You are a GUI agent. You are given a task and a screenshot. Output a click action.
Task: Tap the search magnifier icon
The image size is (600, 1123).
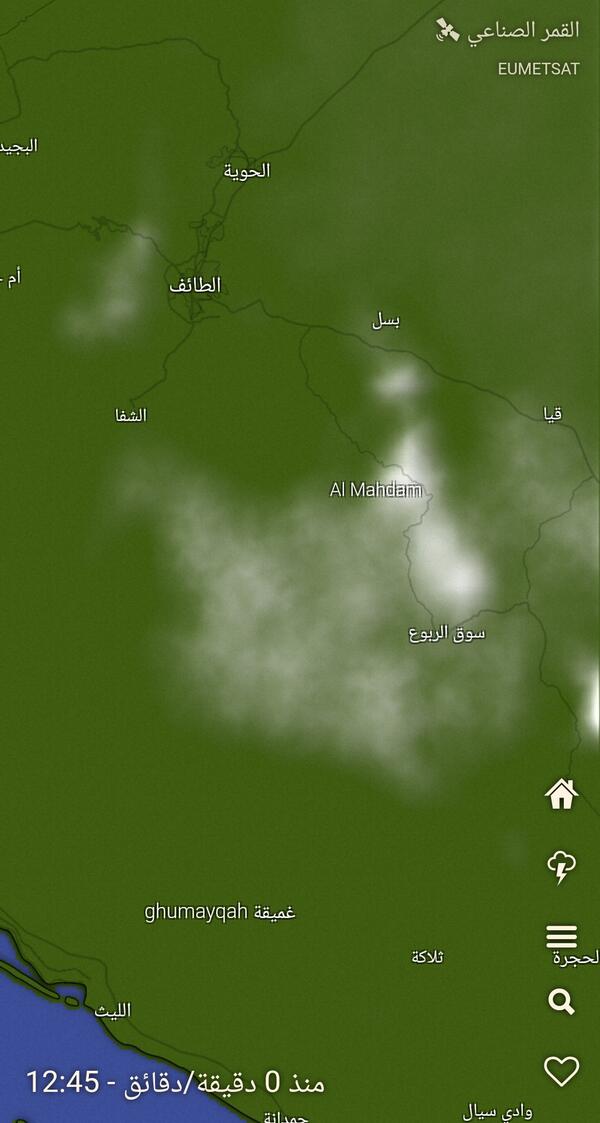561,1001
